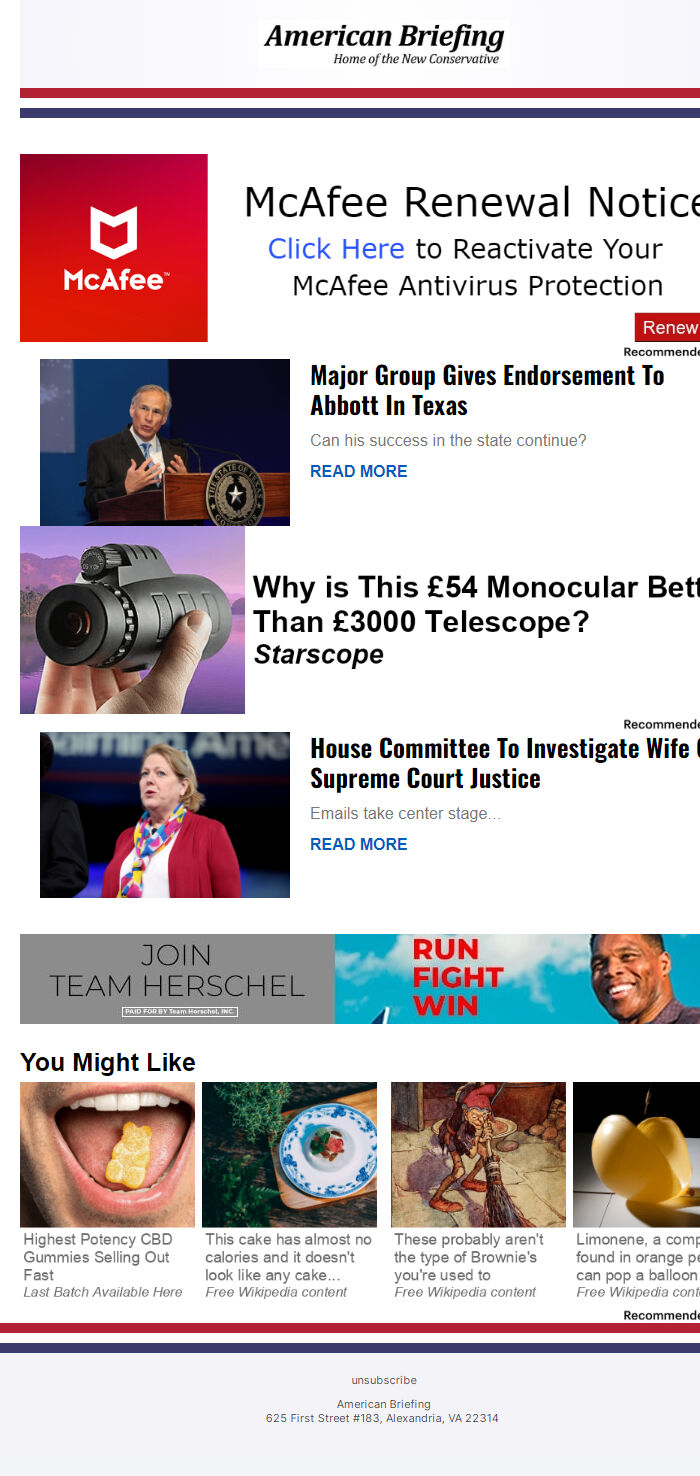
Task: Open the almost no calories cake card
Action: coord(289,1190)
